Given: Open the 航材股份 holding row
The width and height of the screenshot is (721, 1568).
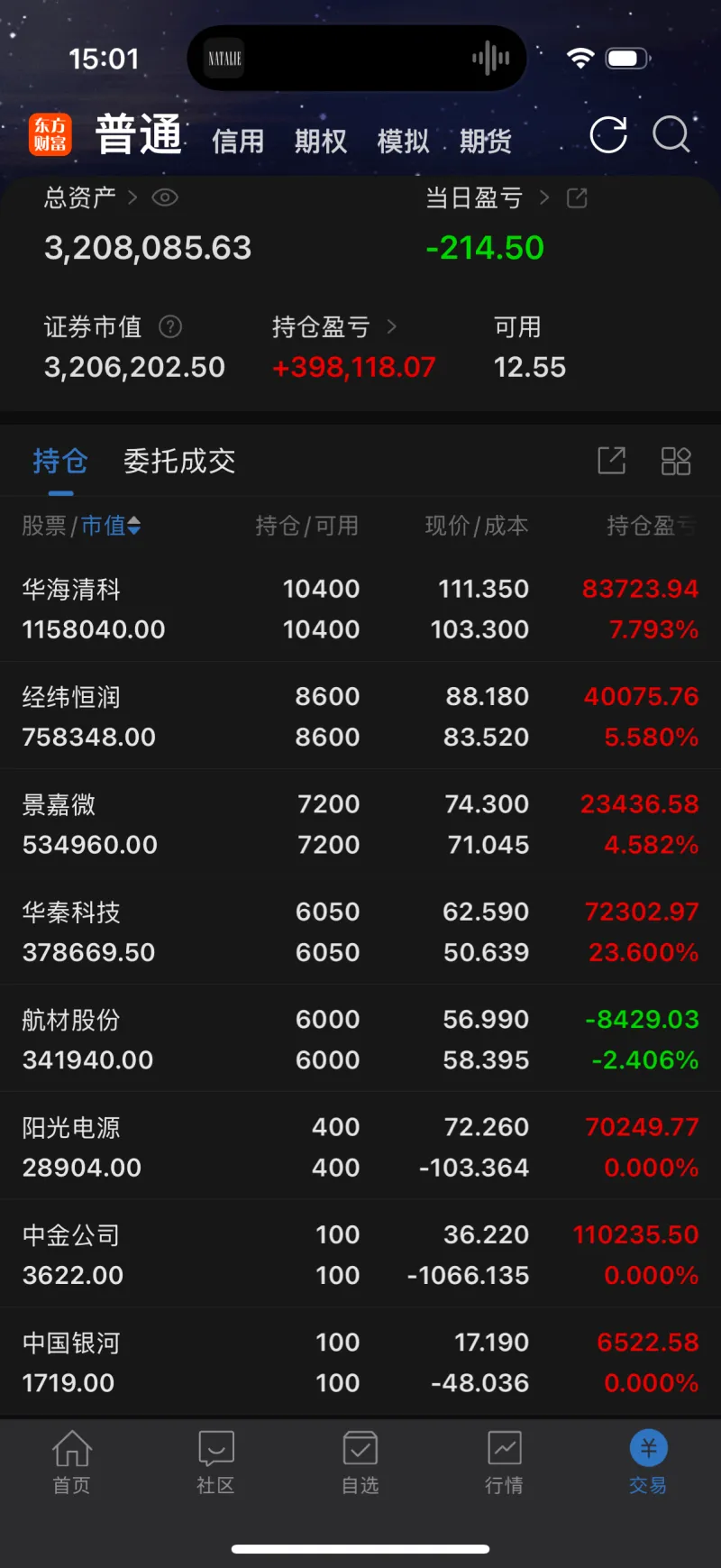Looking at the screenshot, I should coord(360,1039).
